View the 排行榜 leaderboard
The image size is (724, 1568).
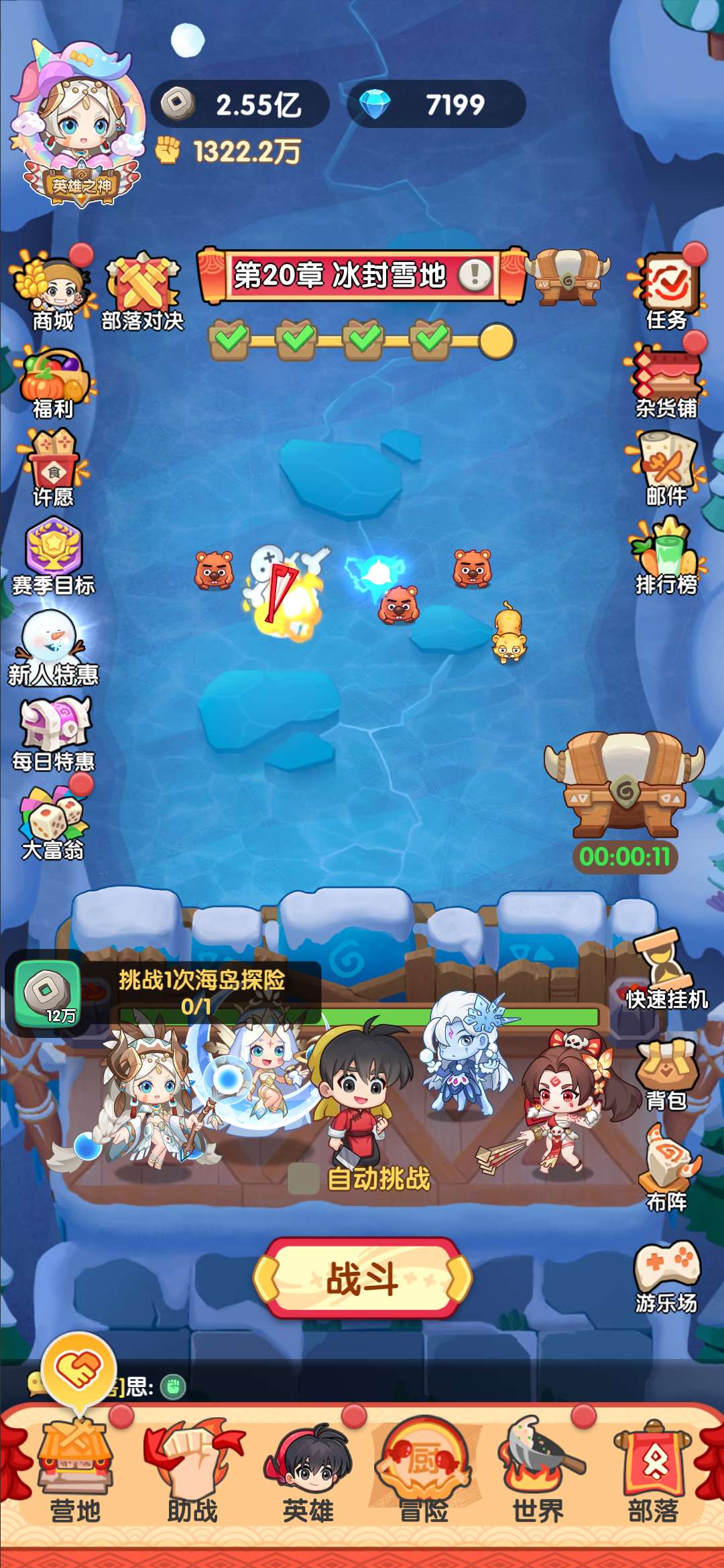(x=667, y=556)
